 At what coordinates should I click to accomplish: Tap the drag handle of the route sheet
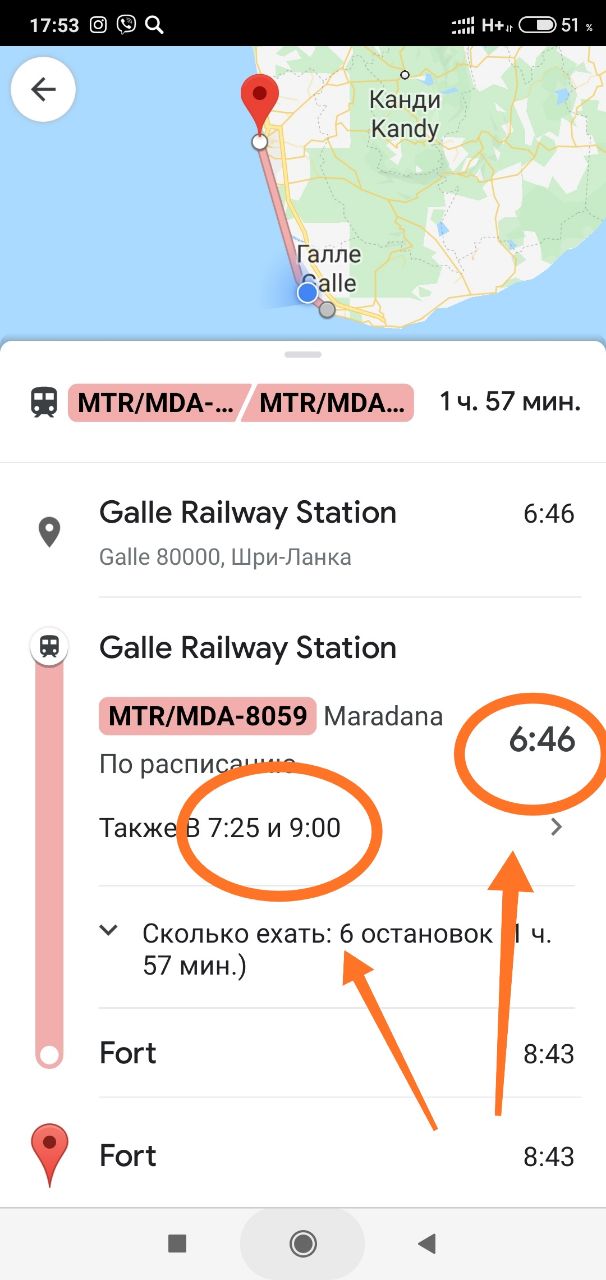coord(303,354)
